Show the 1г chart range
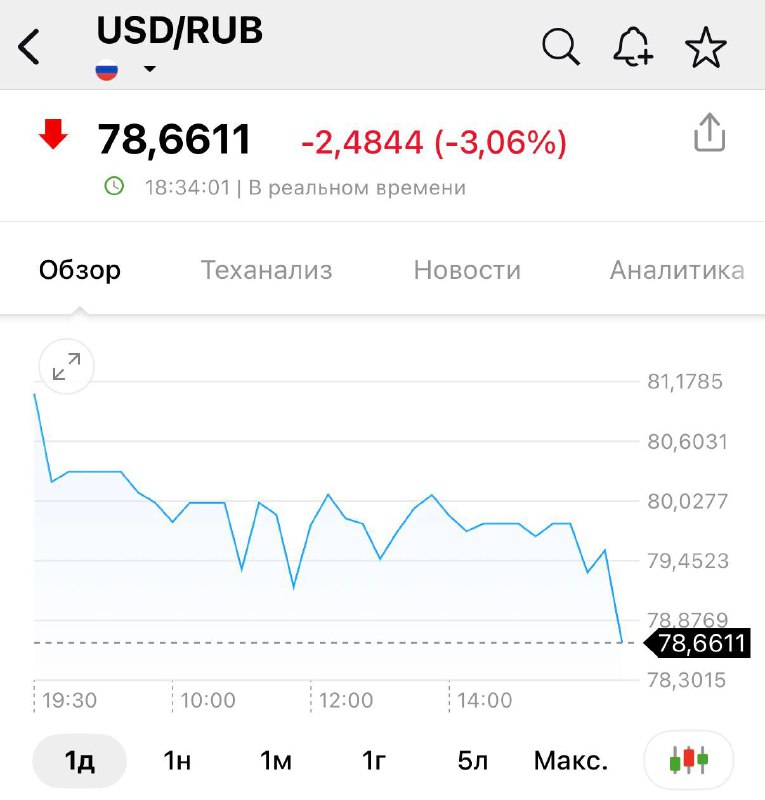765x800 pixels. pyautogui.click(x=373, y=761)
